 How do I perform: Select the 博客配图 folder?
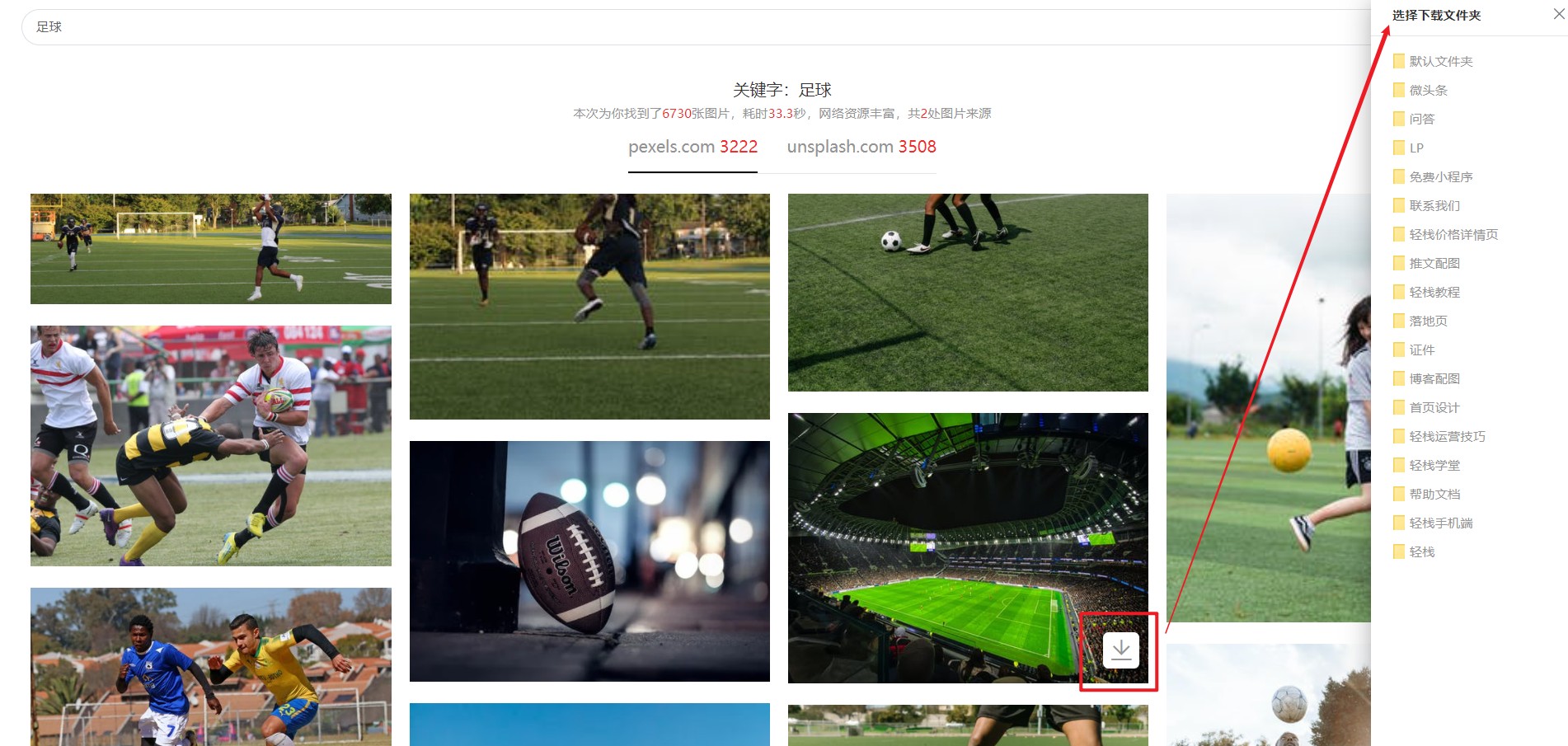[x=1434, y=378]
